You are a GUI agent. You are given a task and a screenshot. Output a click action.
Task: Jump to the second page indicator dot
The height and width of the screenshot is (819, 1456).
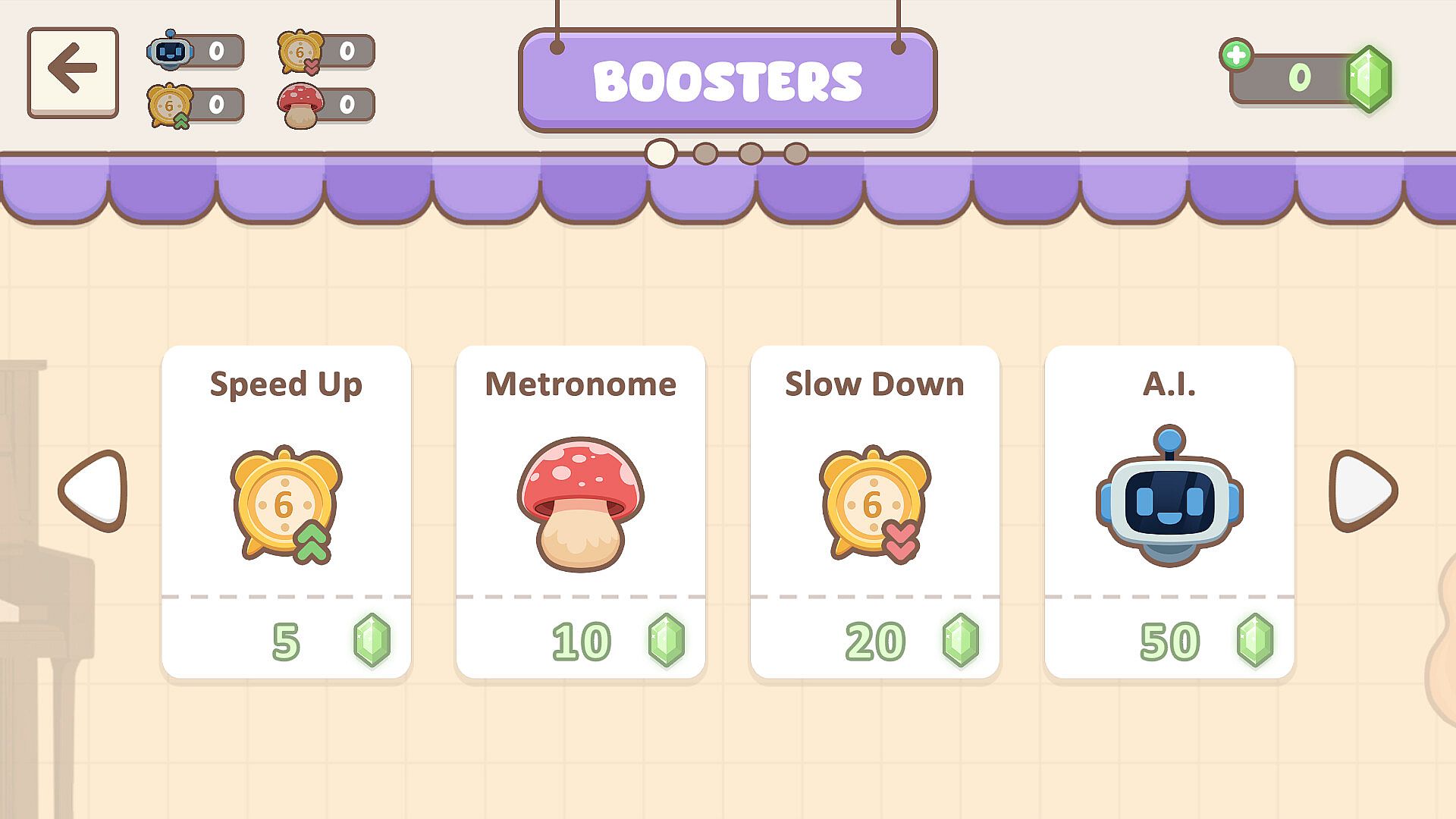(705, 154)
